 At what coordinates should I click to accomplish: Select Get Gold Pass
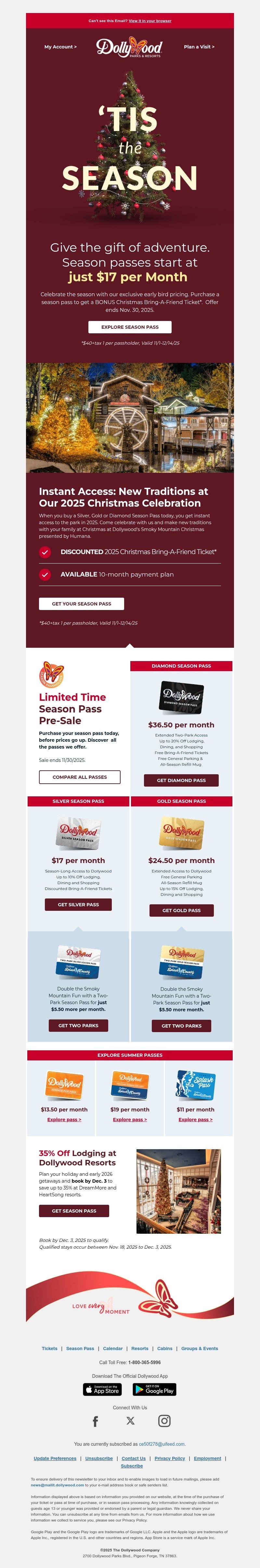pos(181,910)
